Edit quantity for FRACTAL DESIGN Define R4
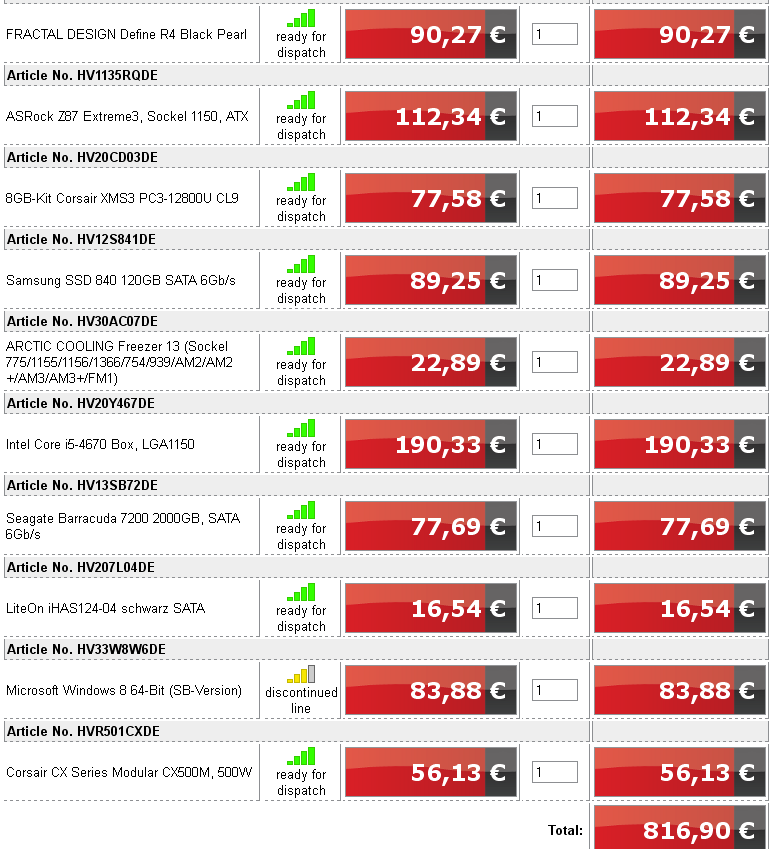This screenshot has width=769, height=849. (554, 35)
